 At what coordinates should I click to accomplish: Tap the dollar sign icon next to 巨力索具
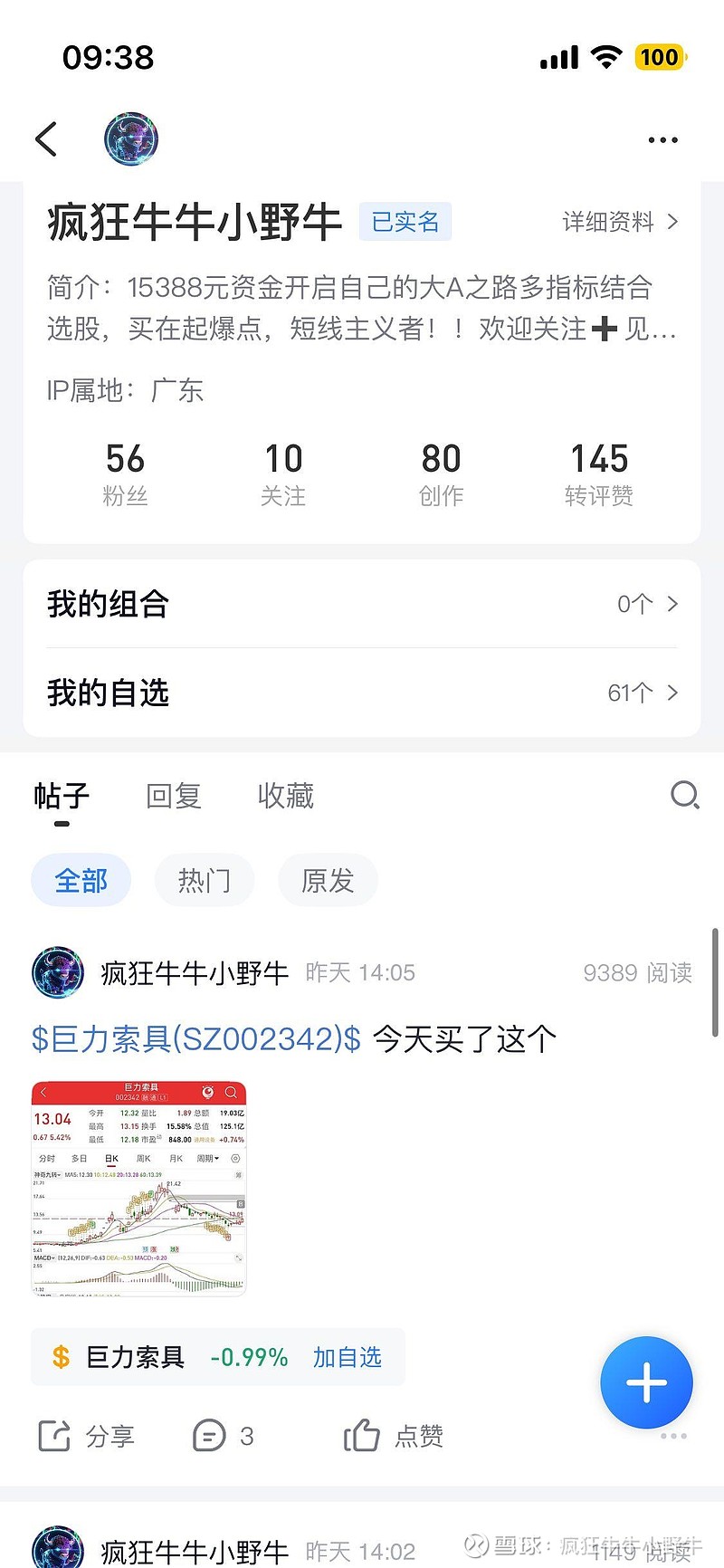pos(62,1357)
